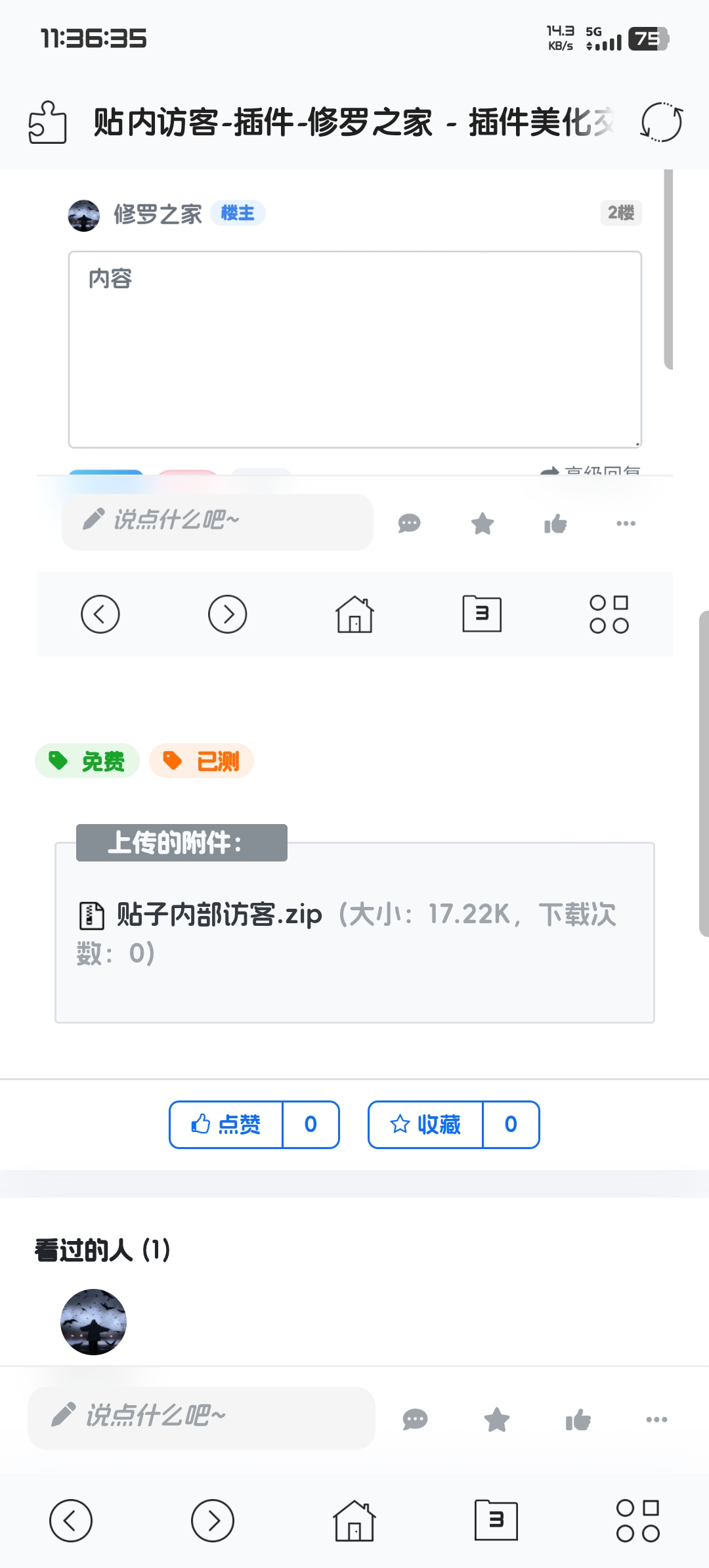Select the 免费 tag

87,761
